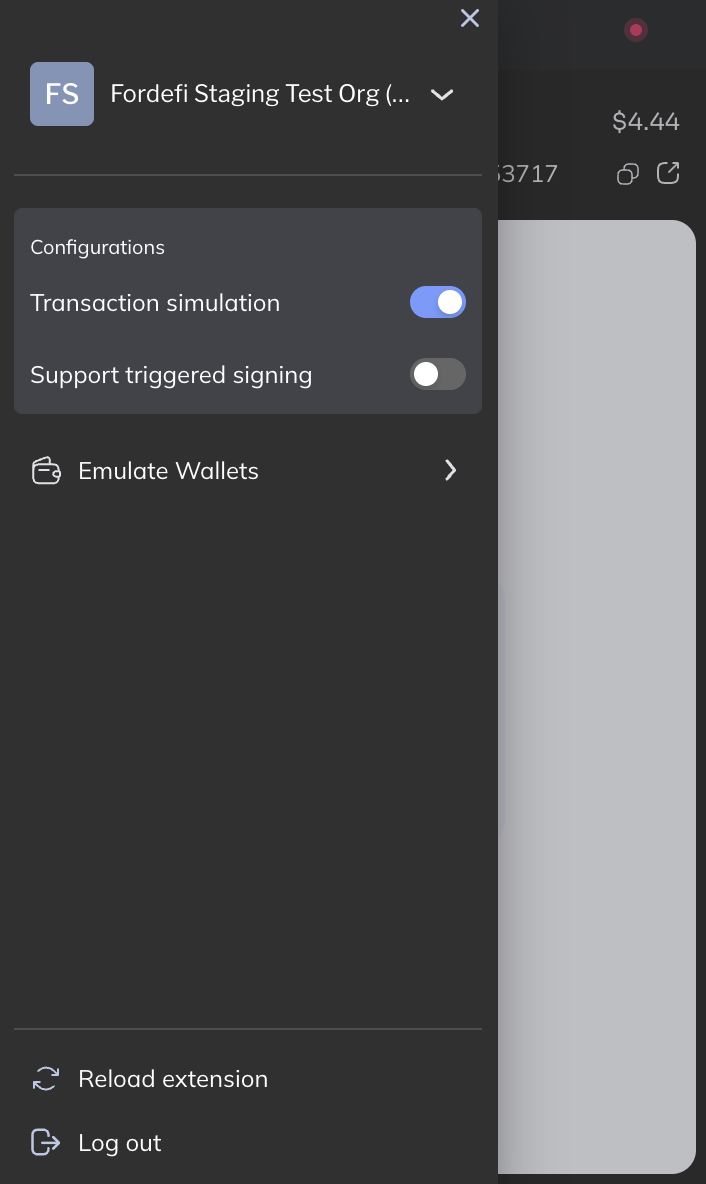Image resolution: width=706 pixels, height=1184 pixels.
Task: Expand the Fordefi Staging Test Org dropdown
Action: [442, 94]
